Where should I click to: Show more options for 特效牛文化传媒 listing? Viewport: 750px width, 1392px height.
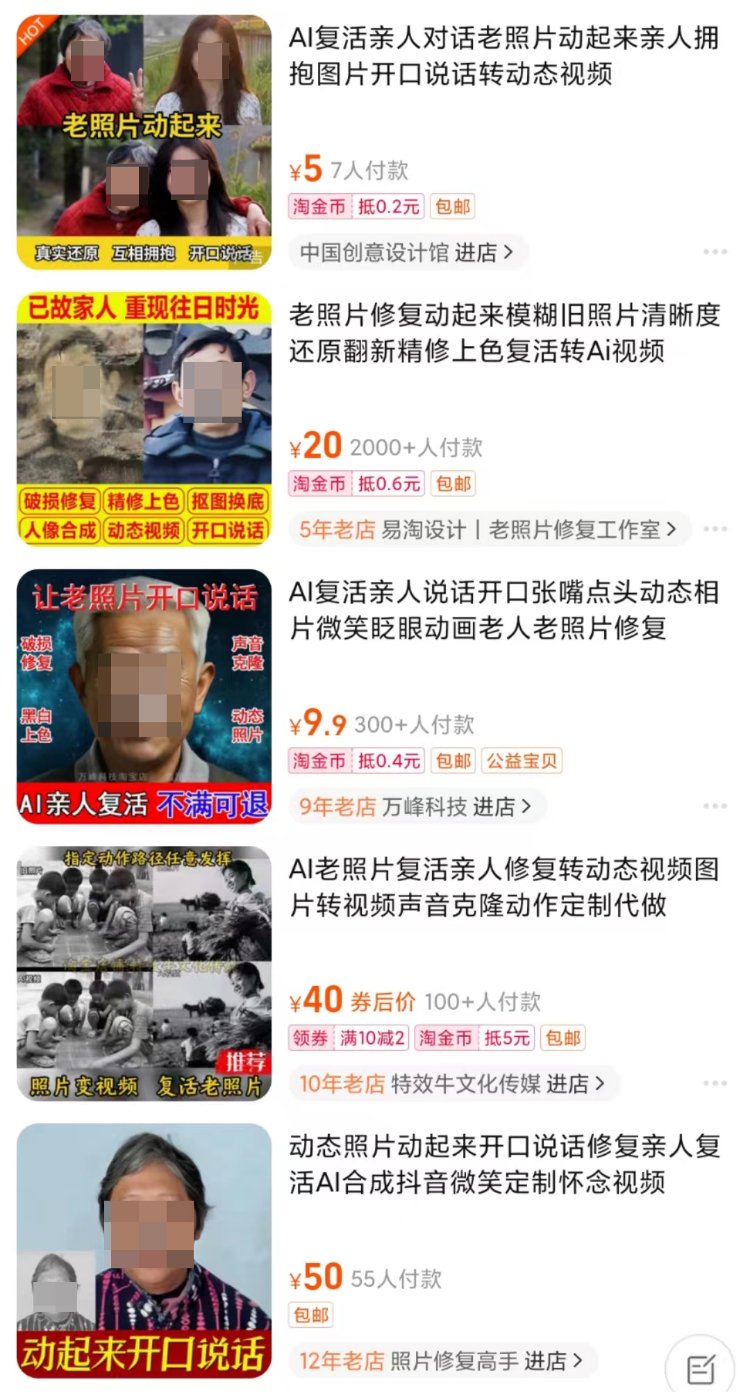coord(714,1083)
